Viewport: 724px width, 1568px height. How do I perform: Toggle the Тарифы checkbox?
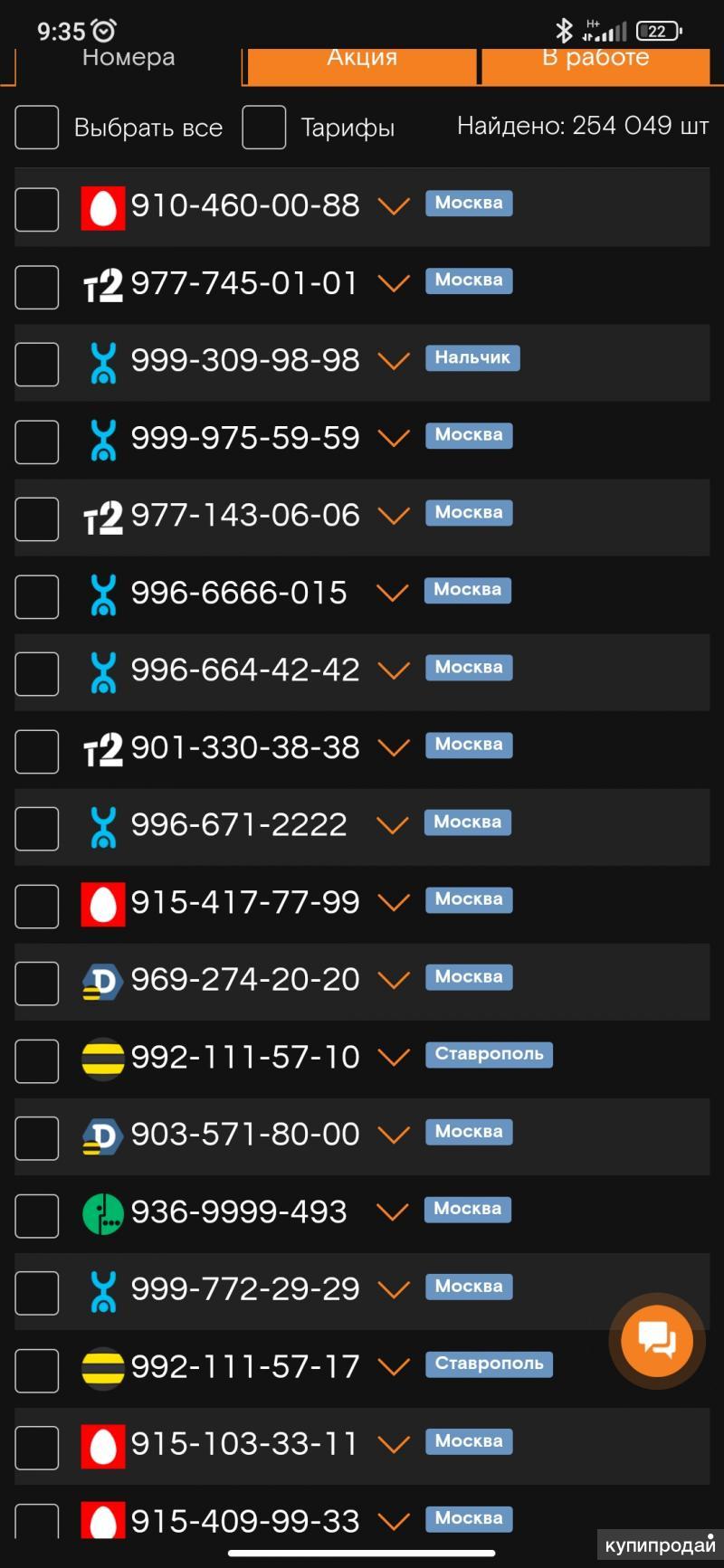[x=264, y=128]
